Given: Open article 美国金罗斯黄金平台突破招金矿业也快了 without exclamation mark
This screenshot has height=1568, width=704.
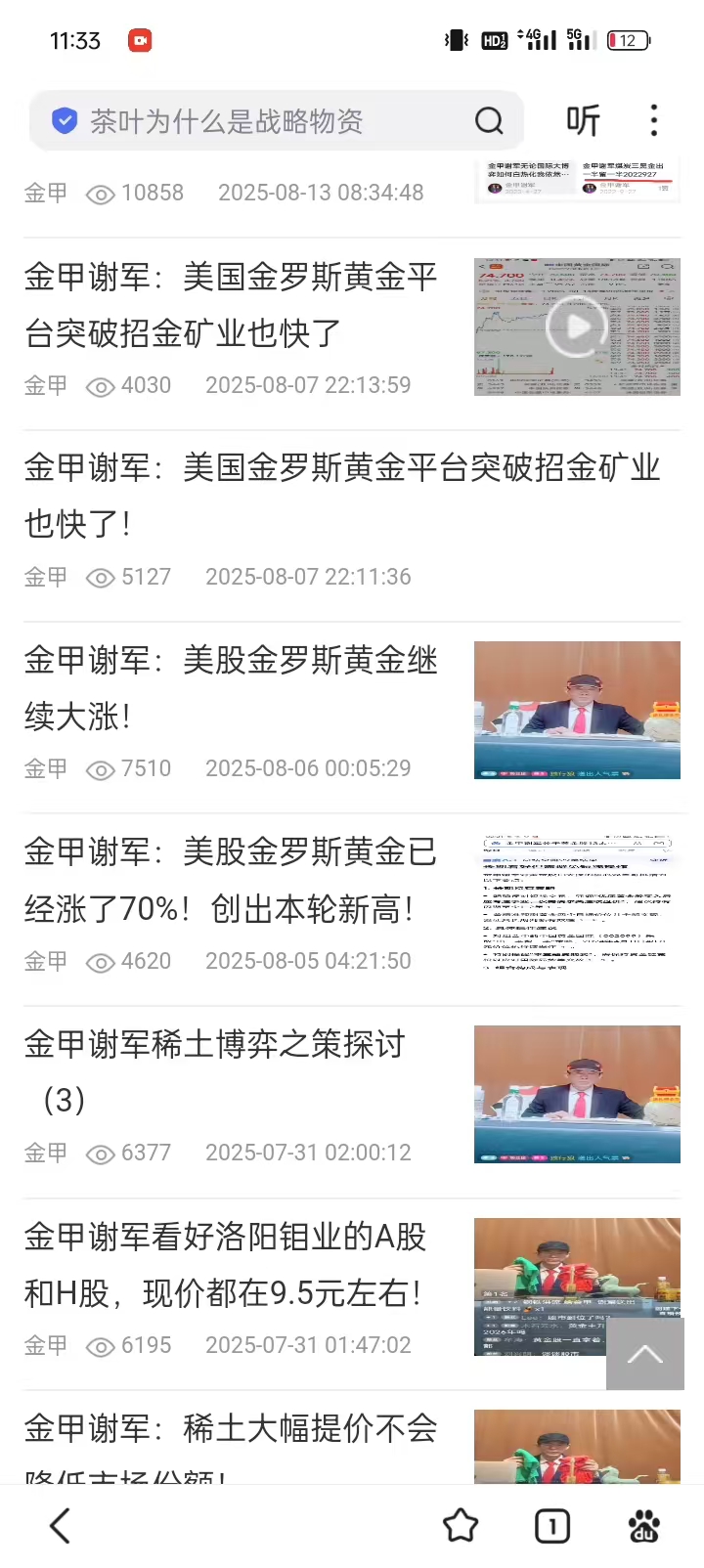Looking at the screenshot, I should point(231,305).
